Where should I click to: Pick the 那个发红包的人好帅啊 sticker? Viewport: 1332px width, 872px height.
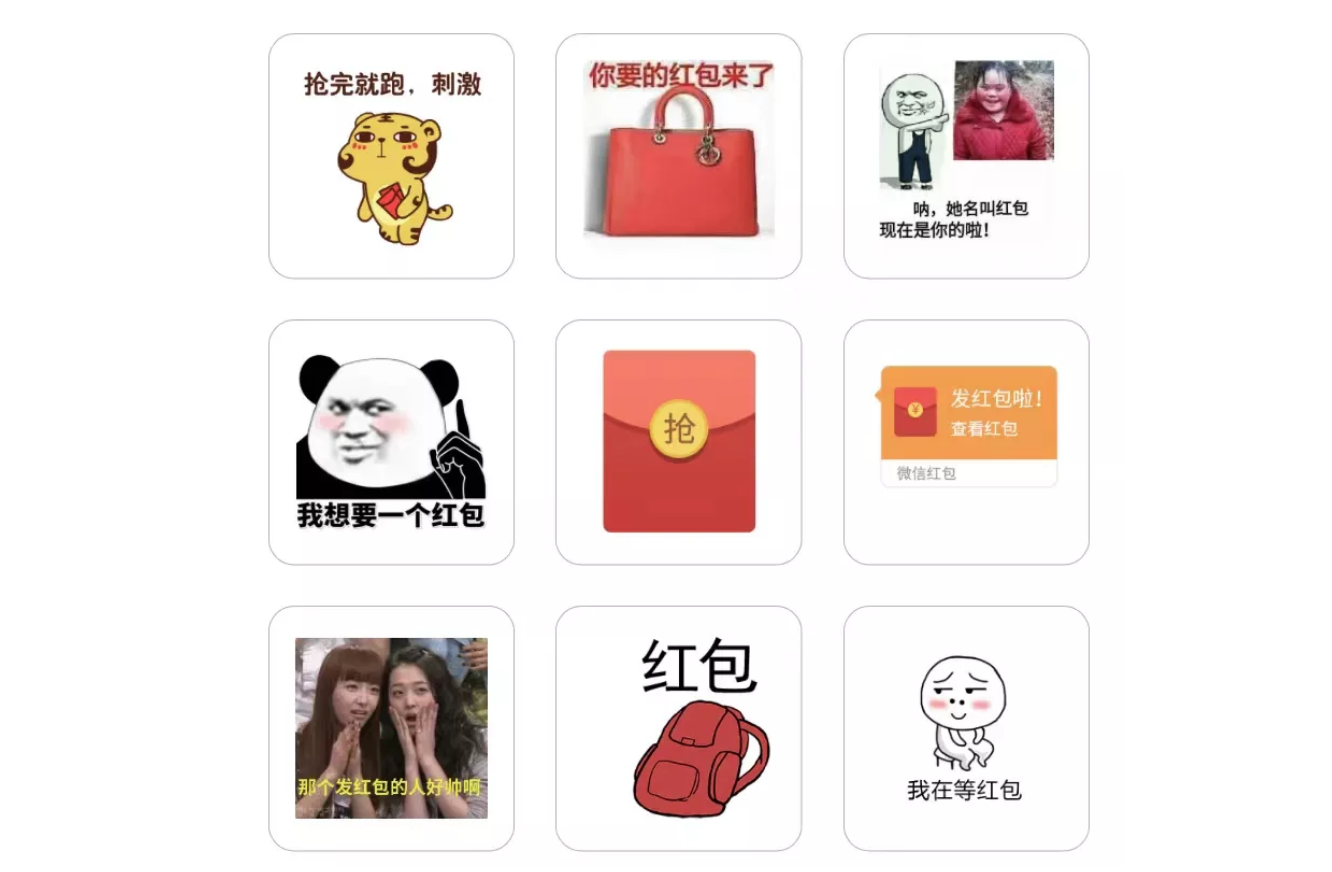tap(391, 728)
